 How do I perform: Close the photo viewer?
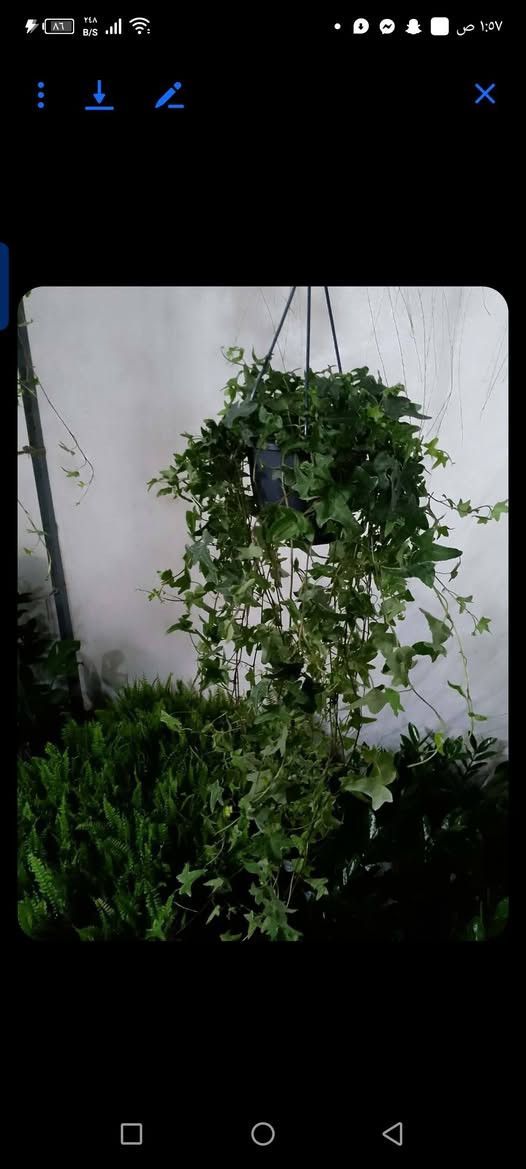click(x=485, y=93)
